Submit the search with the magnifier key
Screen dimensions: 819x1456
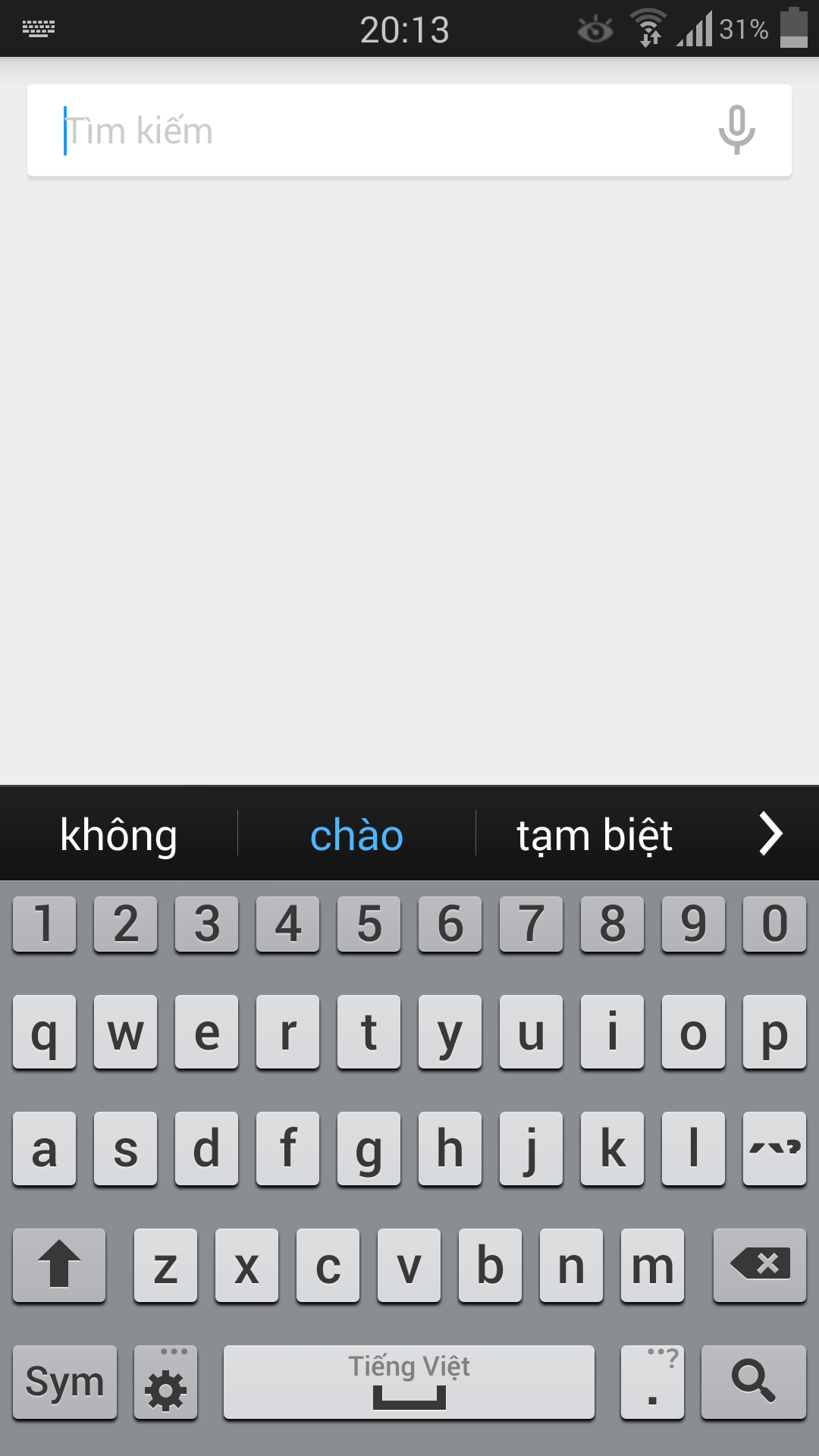tap(753, 1382)
